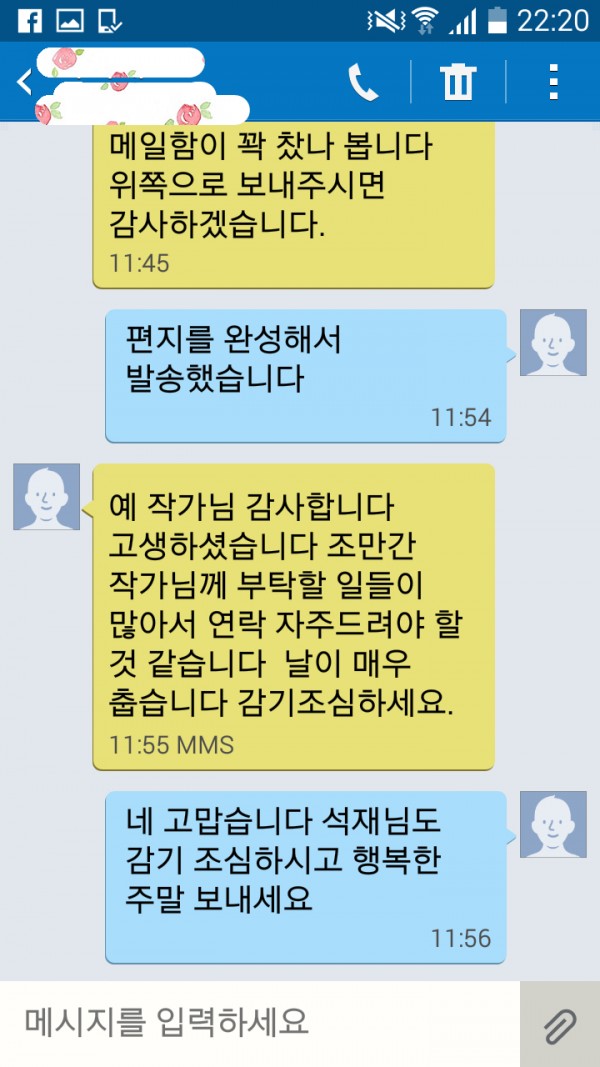Call this contact with the phone icon
The width and height of the screenshot is (600, 1067).
pyautogui.click(x=363, y=82)
